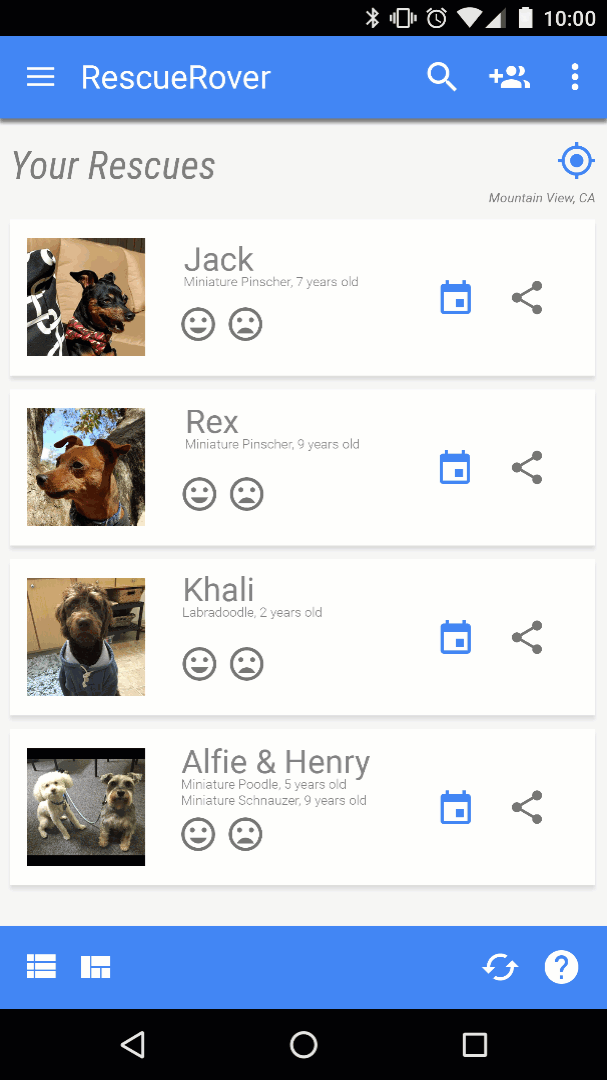The image size is (607, 1080).
Task: Open the help question mark
Action: [561, 967]
